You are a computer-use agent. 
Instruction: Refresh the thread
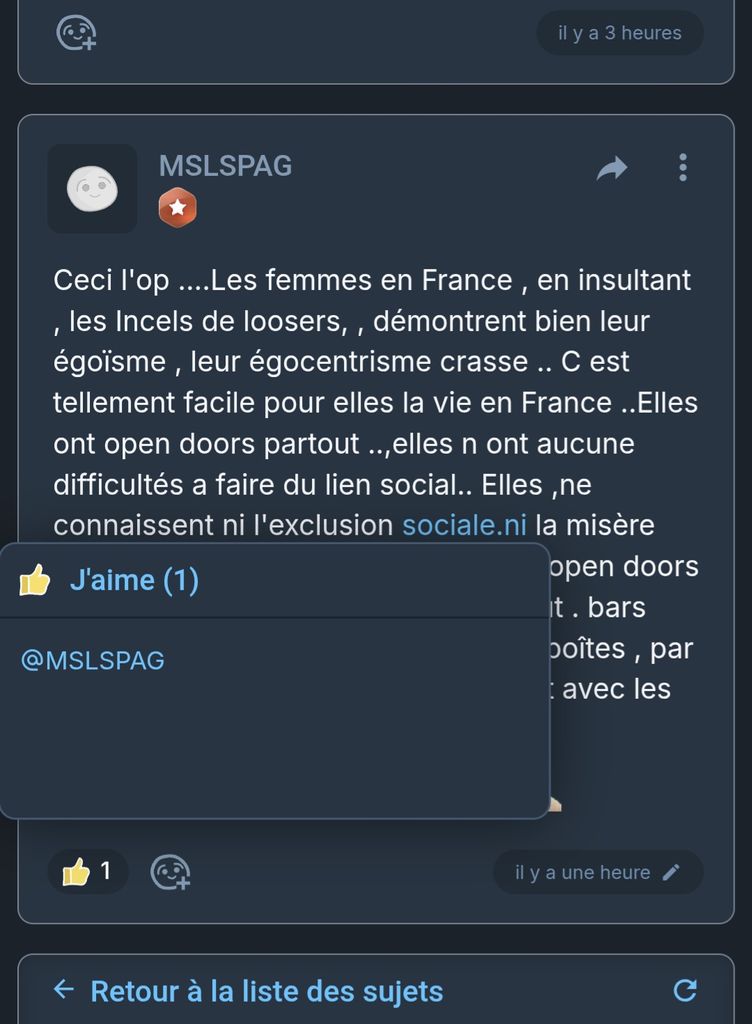point(685,991)
